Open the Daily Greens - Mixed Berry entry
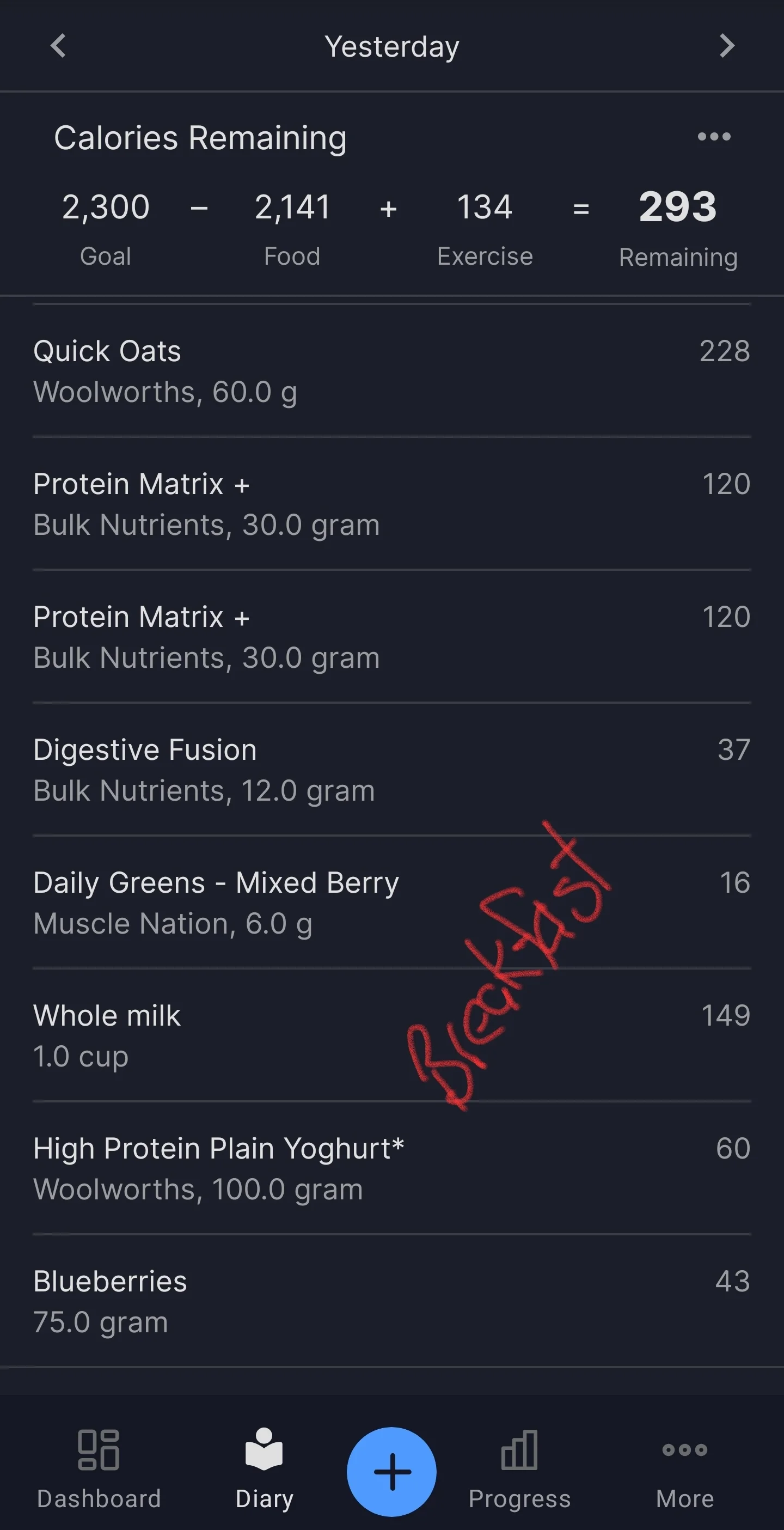This screenshot has width=784, height=1530. [391, 903]
